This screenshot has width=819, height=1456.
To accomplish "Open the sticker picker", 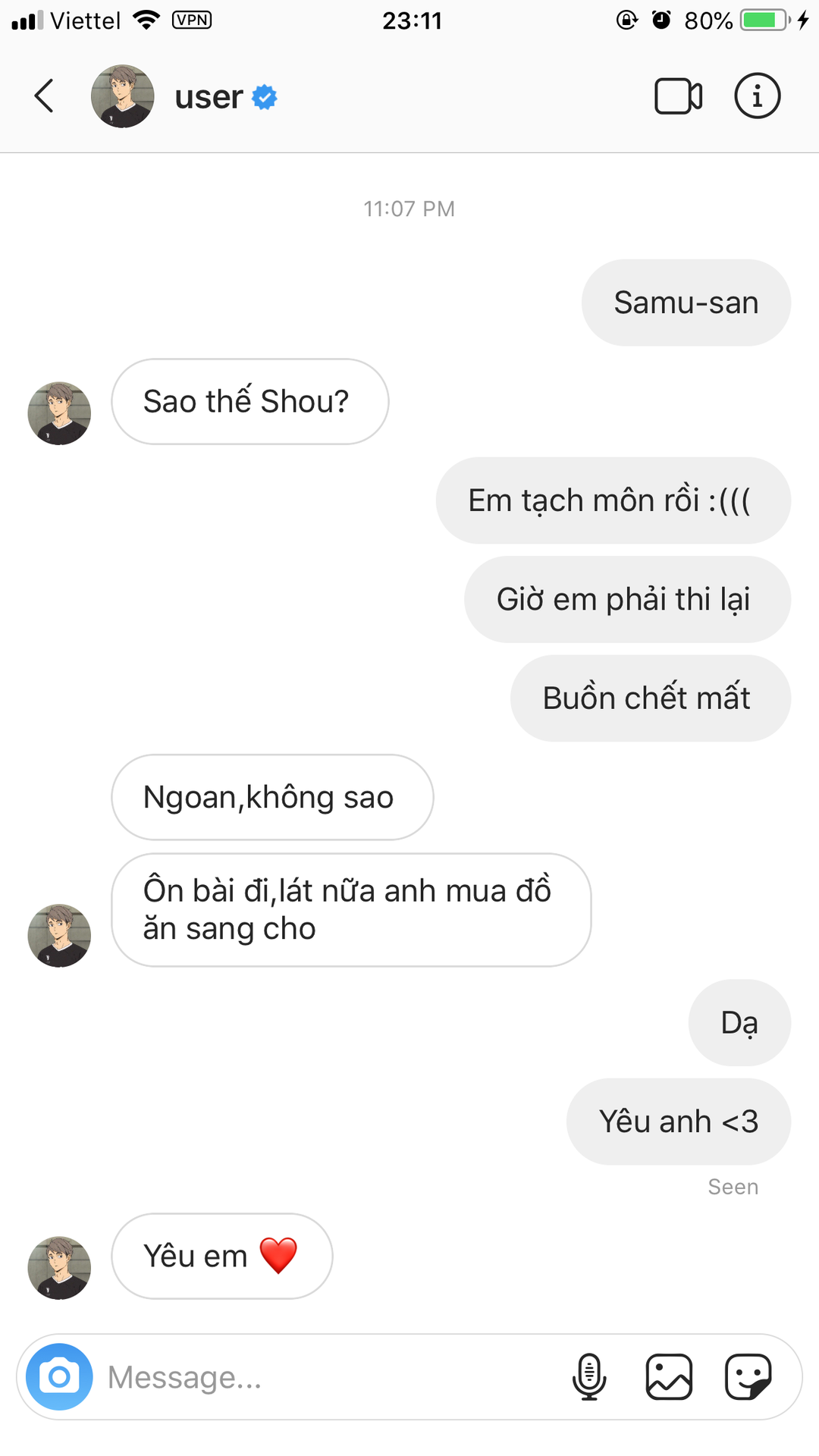I will tap(748, 1376).
